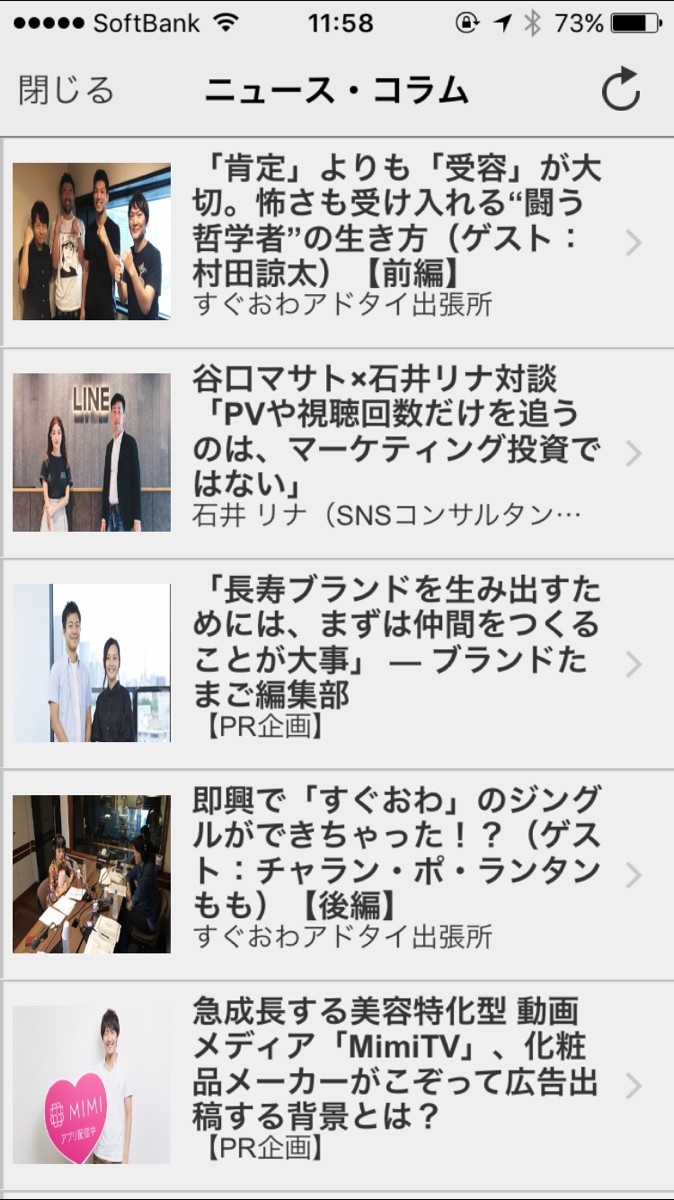
Task: Refresh the ニュース・コラム list
Action: coord(620,91)
